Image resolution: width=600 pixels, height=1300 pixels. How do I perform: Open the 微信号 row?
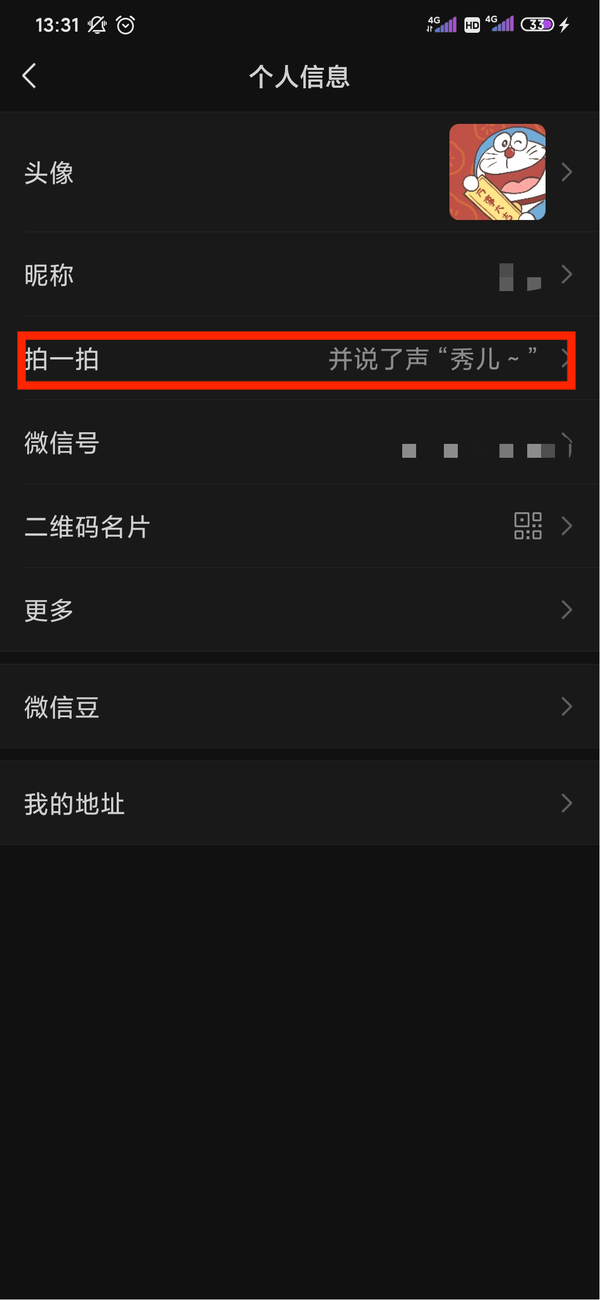pyautogui.click(x=300, y=443)
